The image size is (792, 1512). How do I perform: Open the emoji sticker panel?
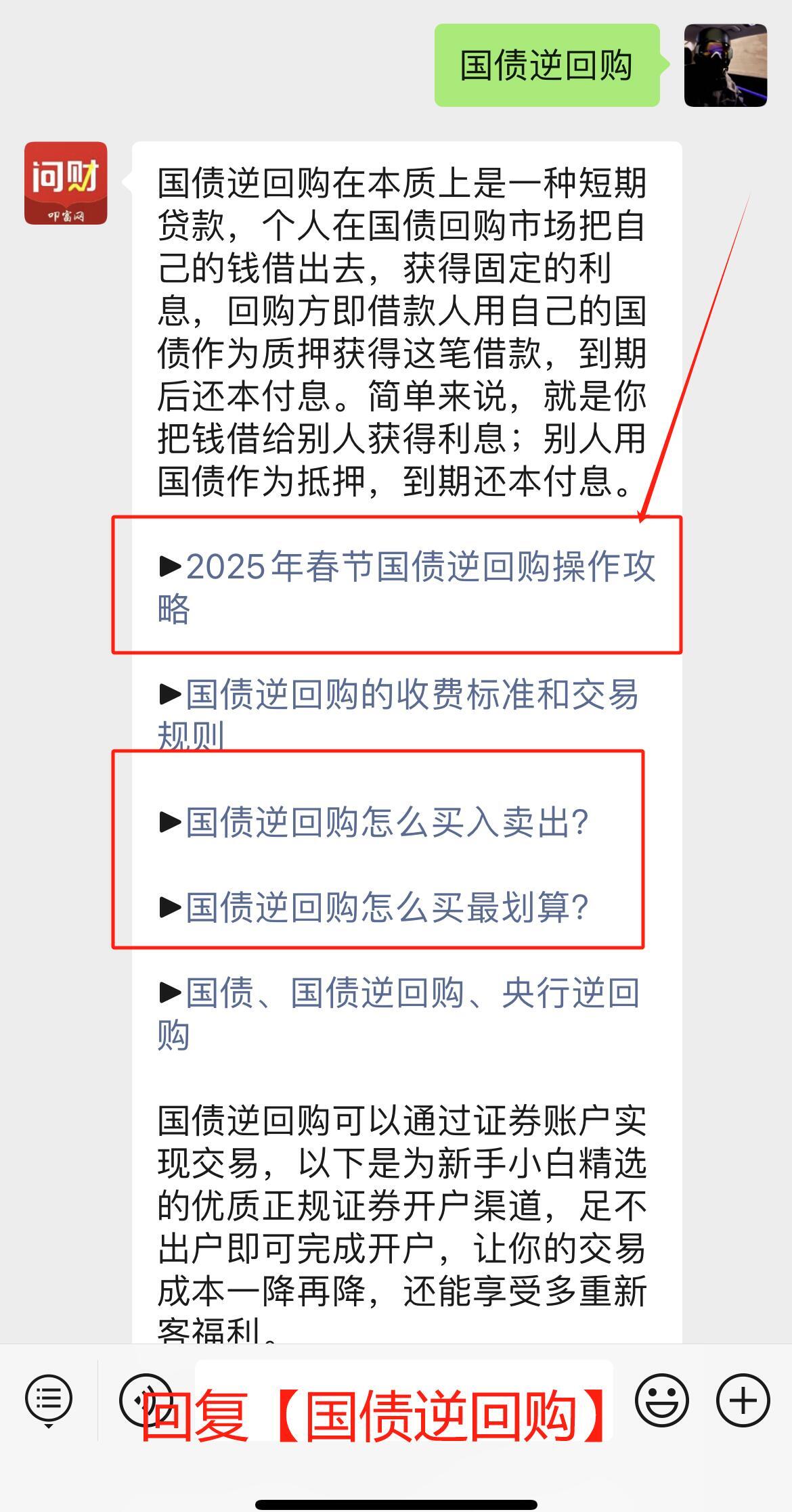[x=661, y=1399]
